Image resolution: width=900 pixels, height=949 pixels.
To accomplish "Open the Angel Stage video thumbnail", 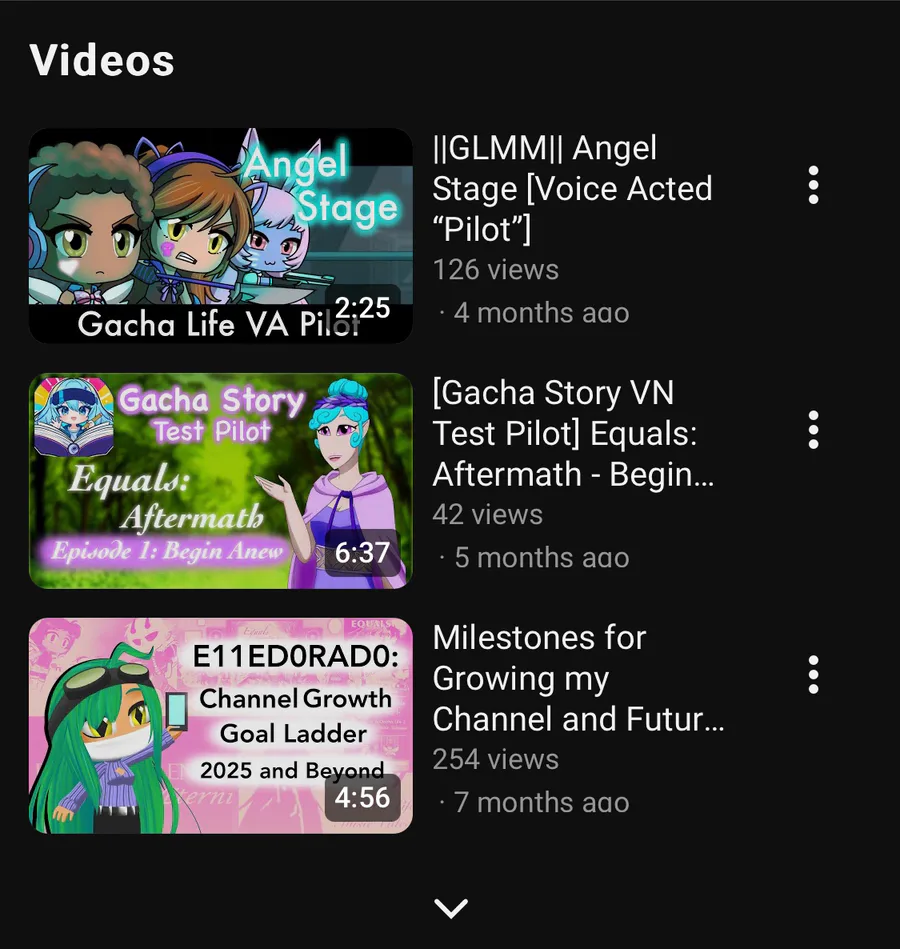I will coord(220,235).
